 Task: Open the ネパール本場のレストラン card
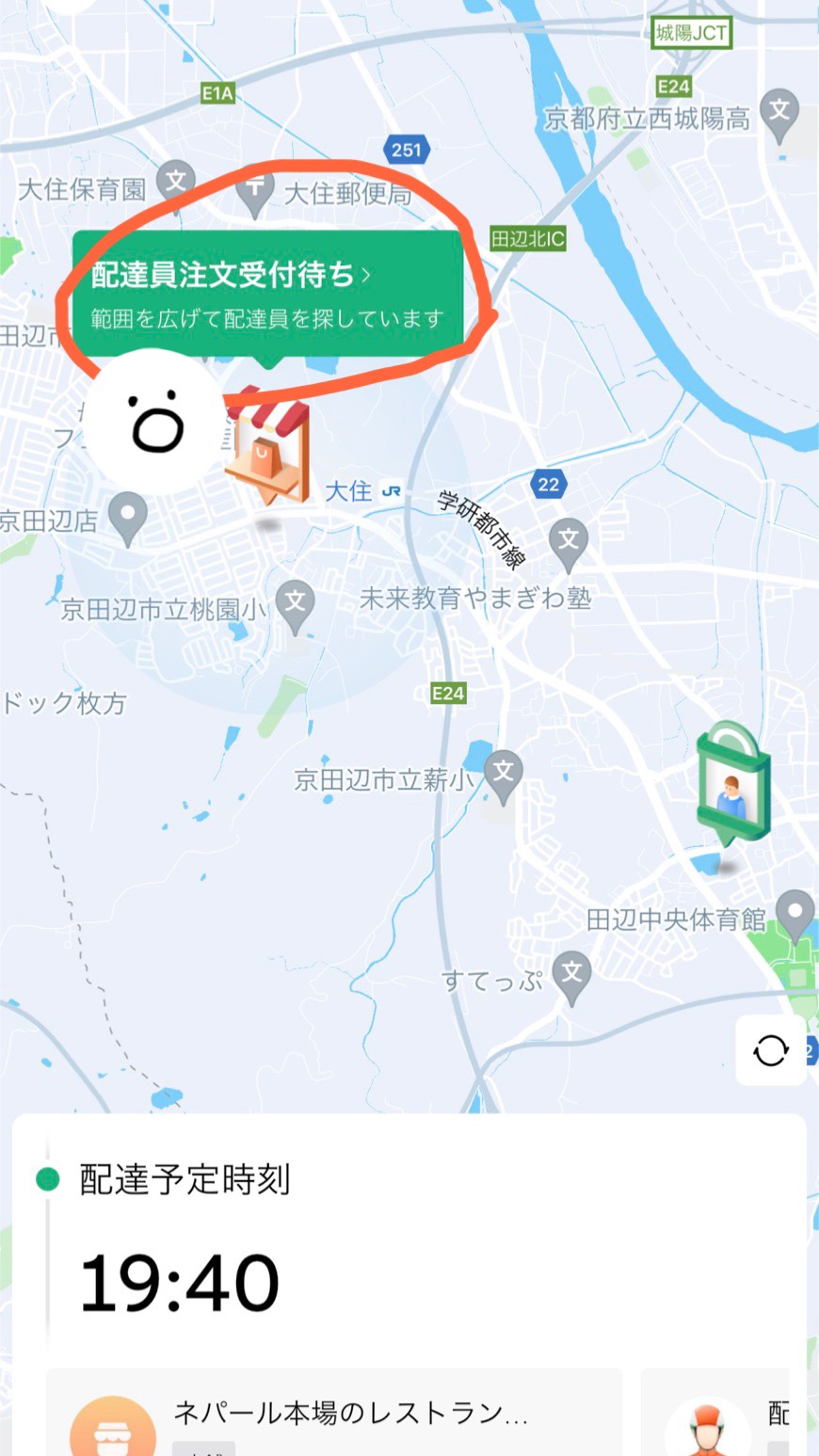334,1414
